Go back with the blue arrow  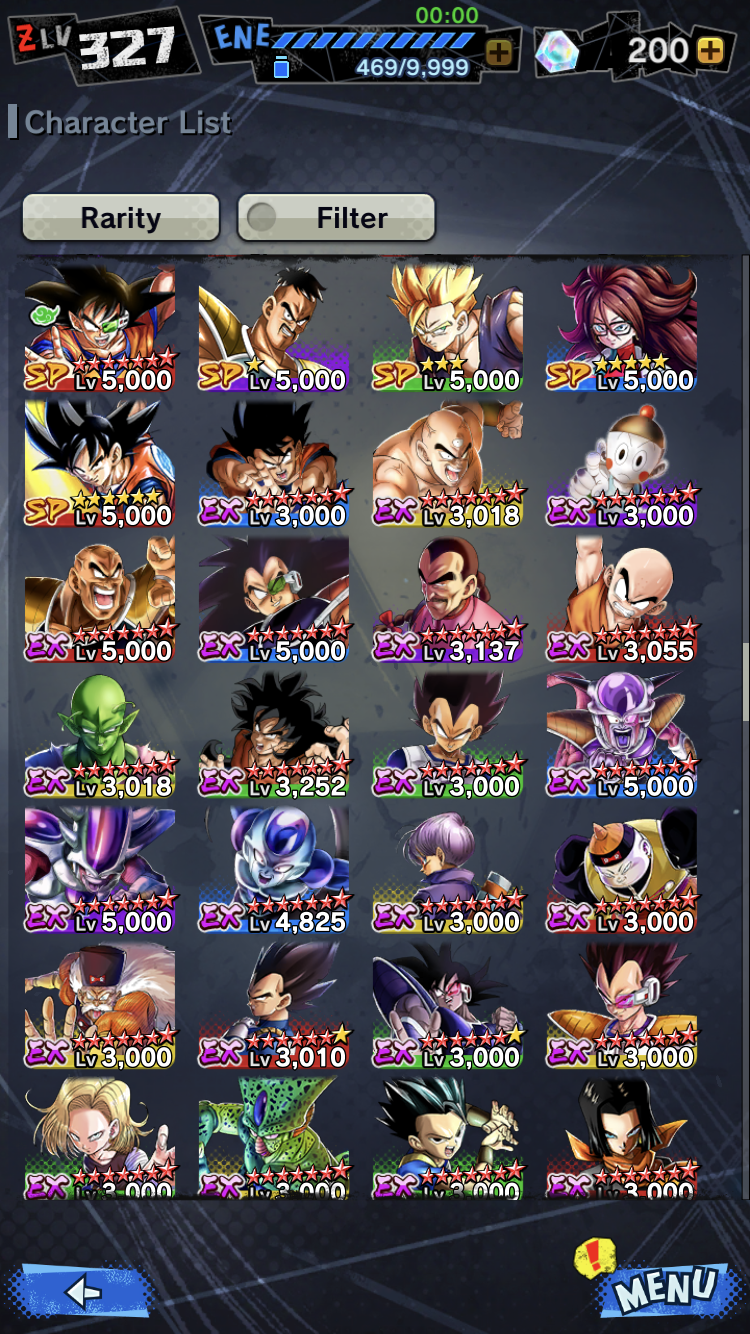pos(80,1291)
